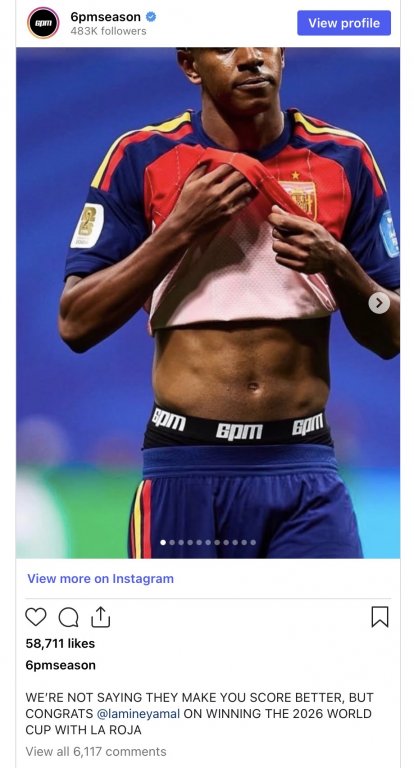
Task: Open the 6pmseason profile avatar
Action: 43,23
